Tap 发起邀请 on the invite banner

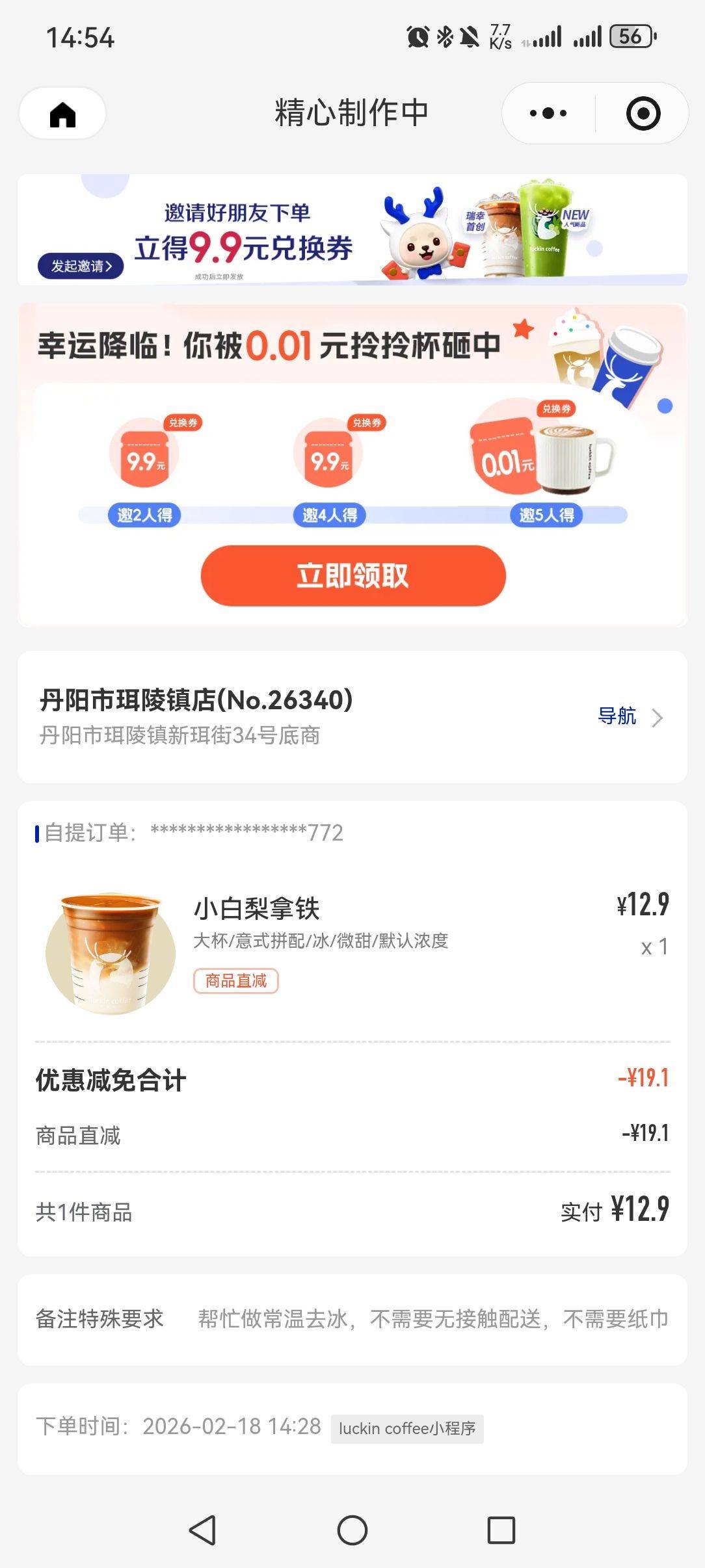81,266
